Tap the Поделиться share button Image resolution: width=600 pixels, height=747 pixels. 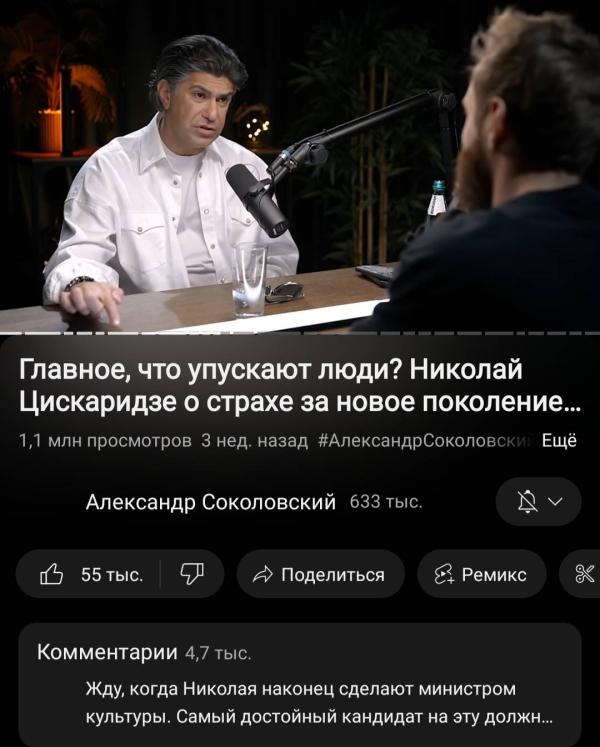point(320,574)
